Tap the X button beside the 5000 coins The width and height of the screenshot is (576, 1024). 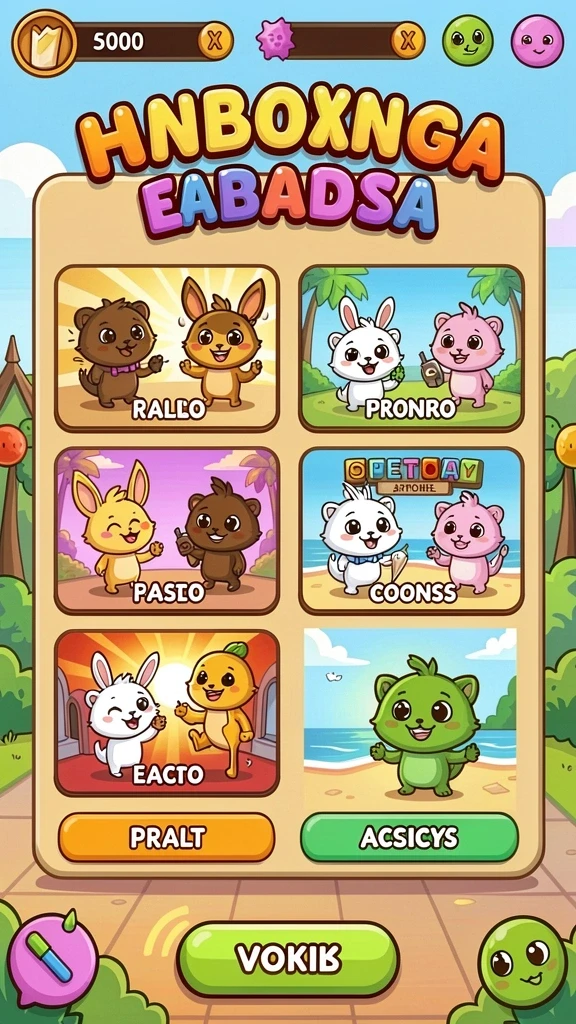(x=215, y=40)
